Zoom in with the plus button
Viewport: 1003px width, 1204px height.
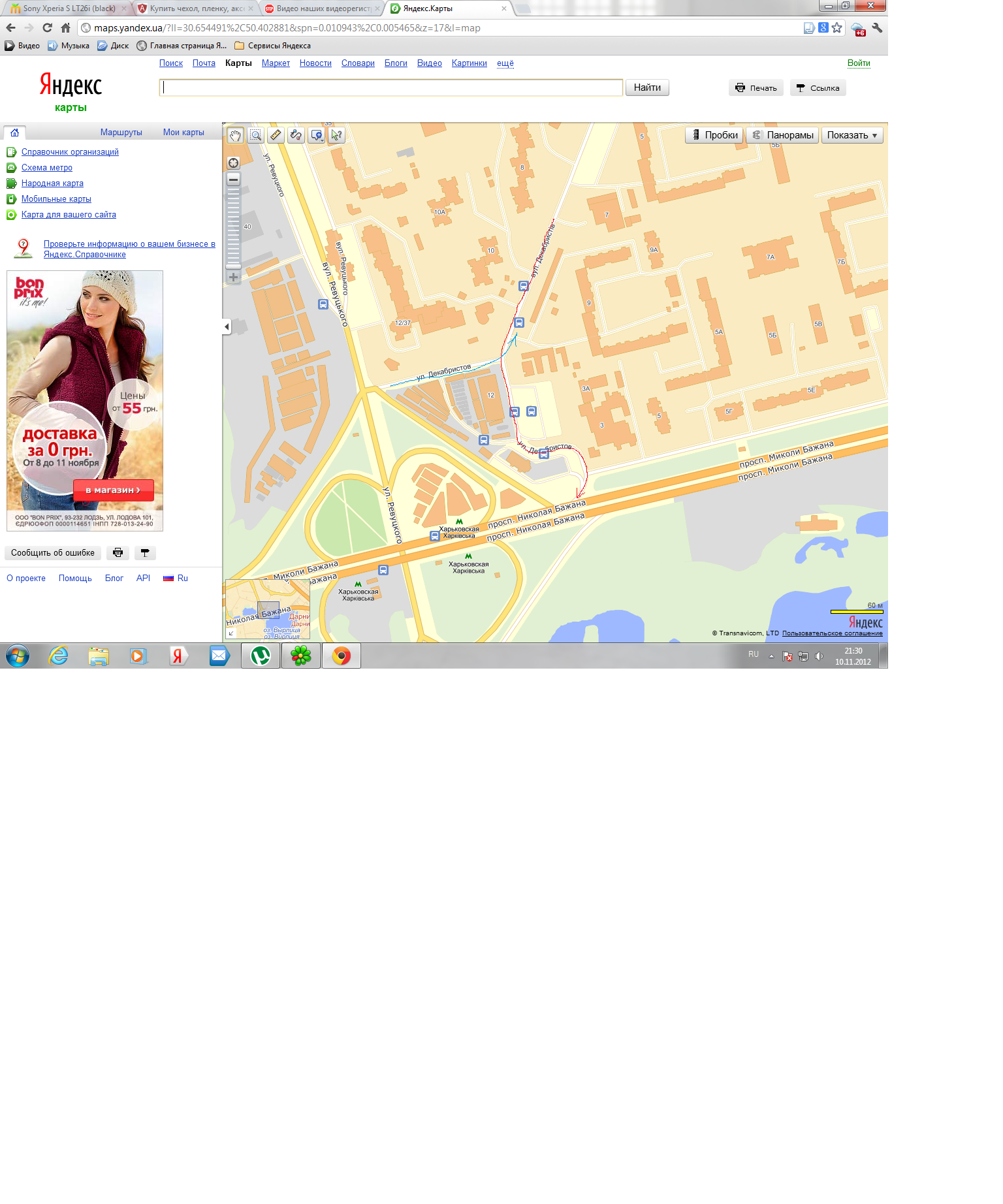click(233, 277)
